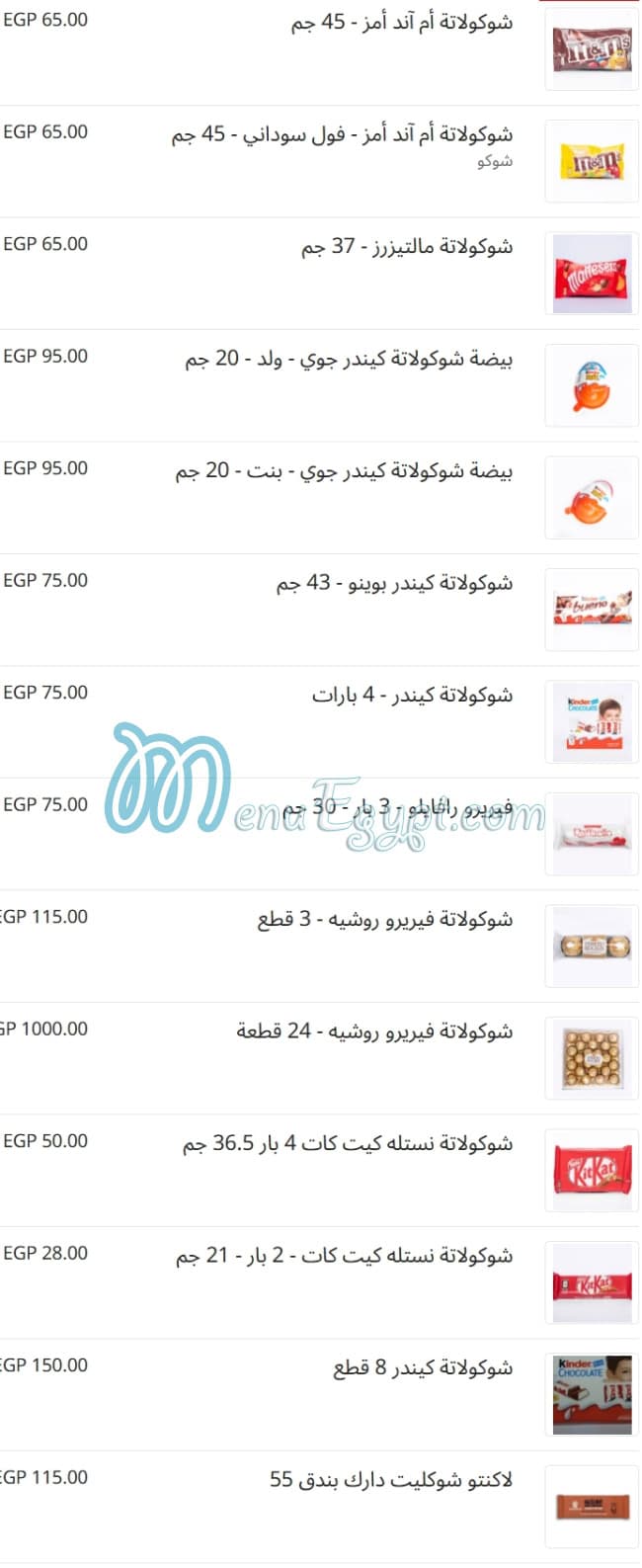Select Kinder chocolate 4 bars

pyautogui.click(x=412, y=696)
